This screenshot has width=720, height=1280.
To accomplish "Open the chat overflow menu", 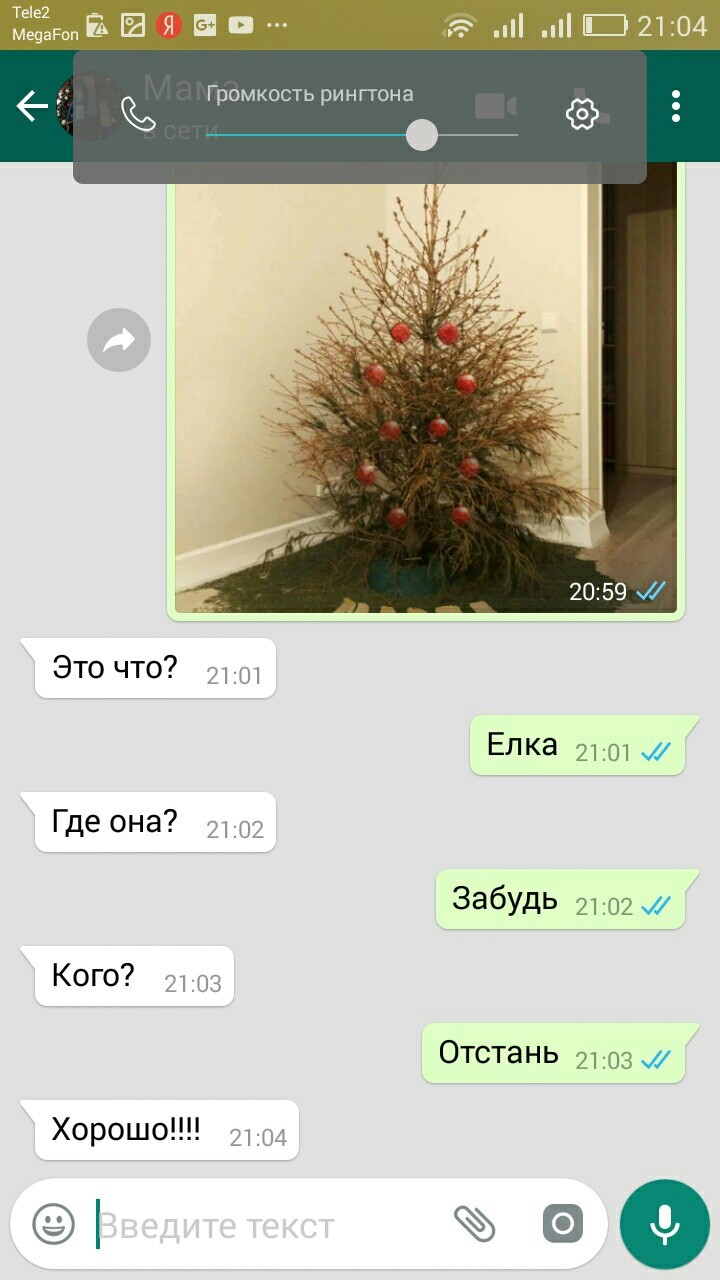I will [676, 107].
